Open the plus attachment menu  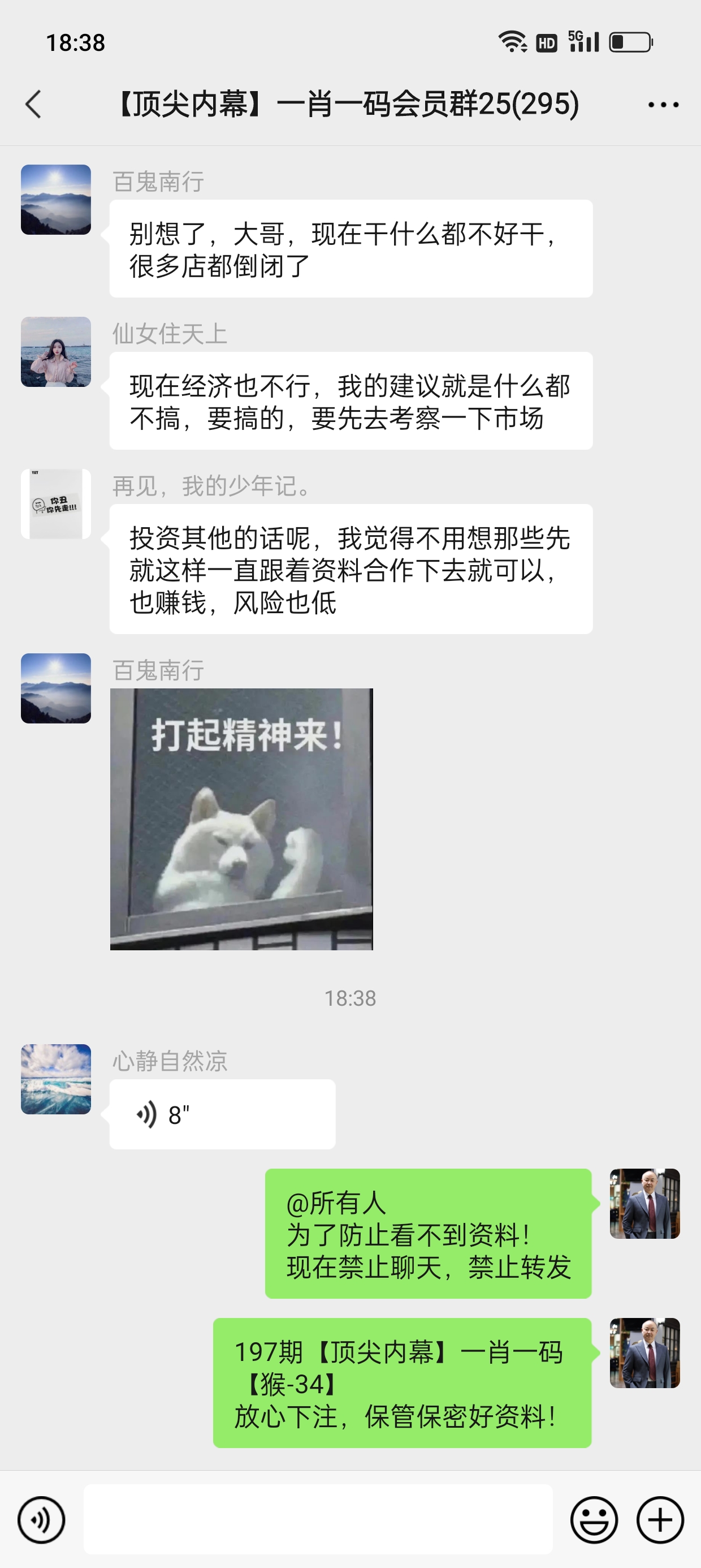tap(660, 1520)
